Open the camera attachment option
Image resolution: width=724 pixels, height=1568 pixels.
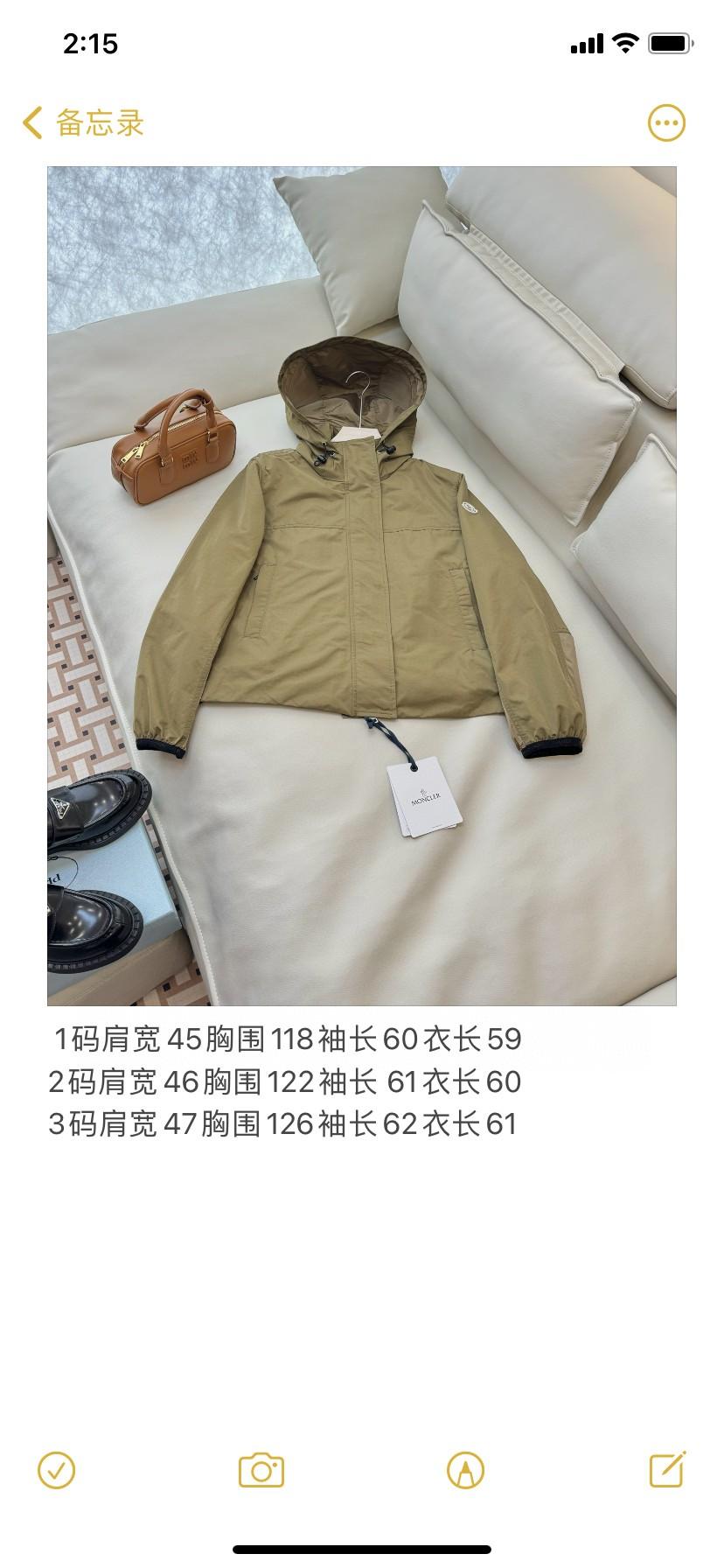(x=261, y=1471)
